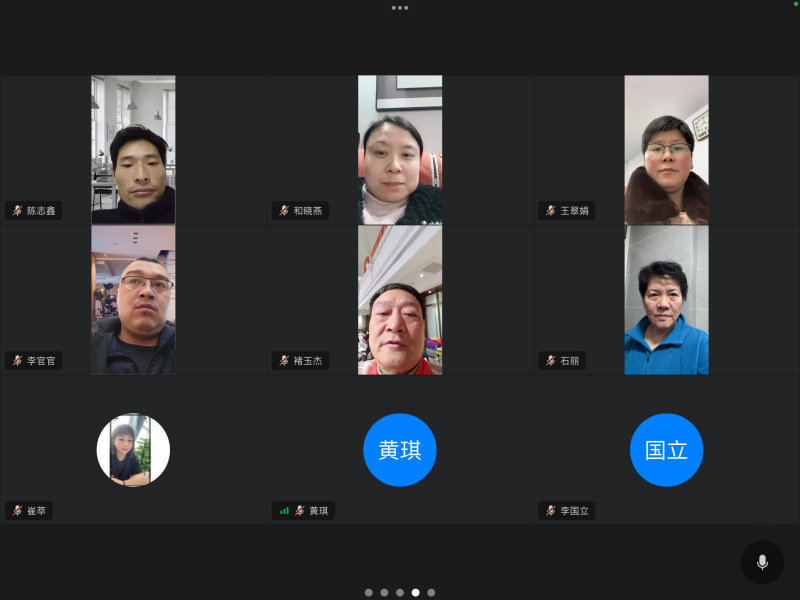This screenshot has width=800, height=600.
Task: Select 石丽's video tile
Action: click(666, 300)
